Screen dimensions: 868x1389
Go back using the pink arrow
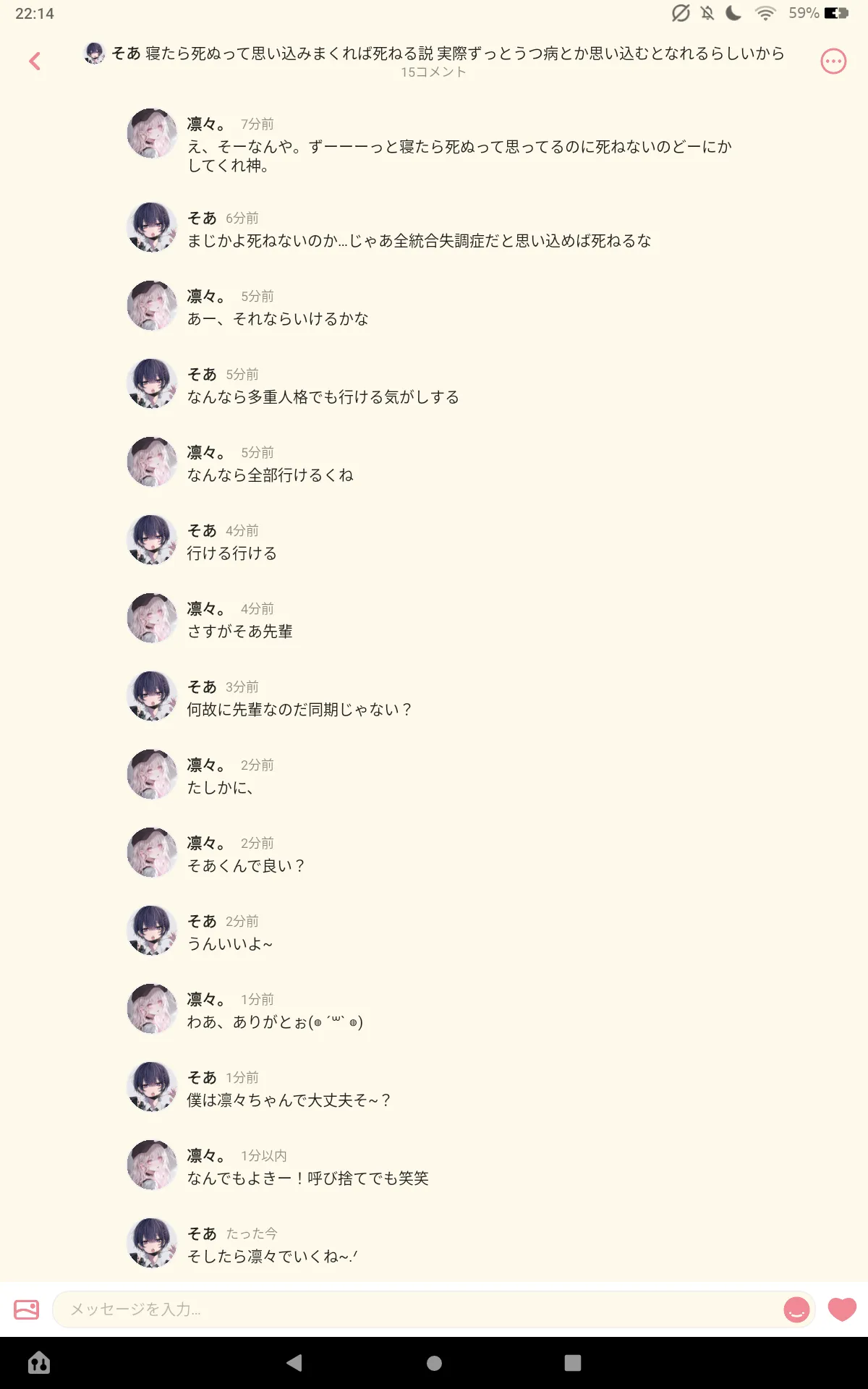pos(35,61)
